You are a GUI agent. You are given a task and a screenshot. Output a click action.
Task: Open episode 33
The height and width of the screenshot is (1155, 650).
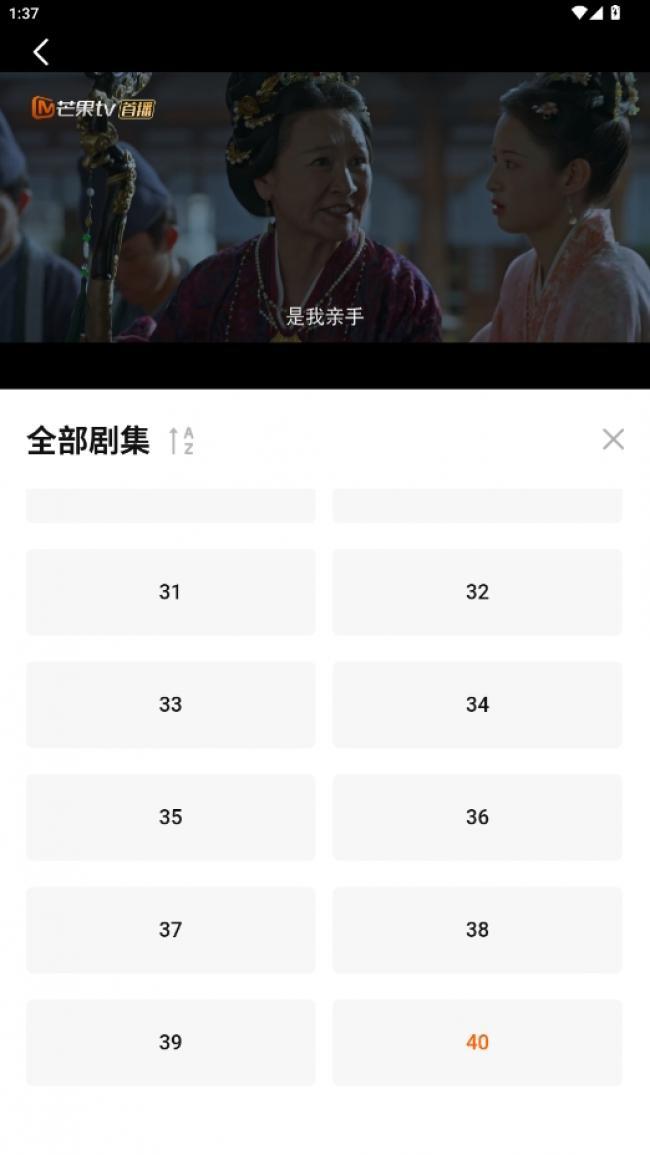pos(170,704)
